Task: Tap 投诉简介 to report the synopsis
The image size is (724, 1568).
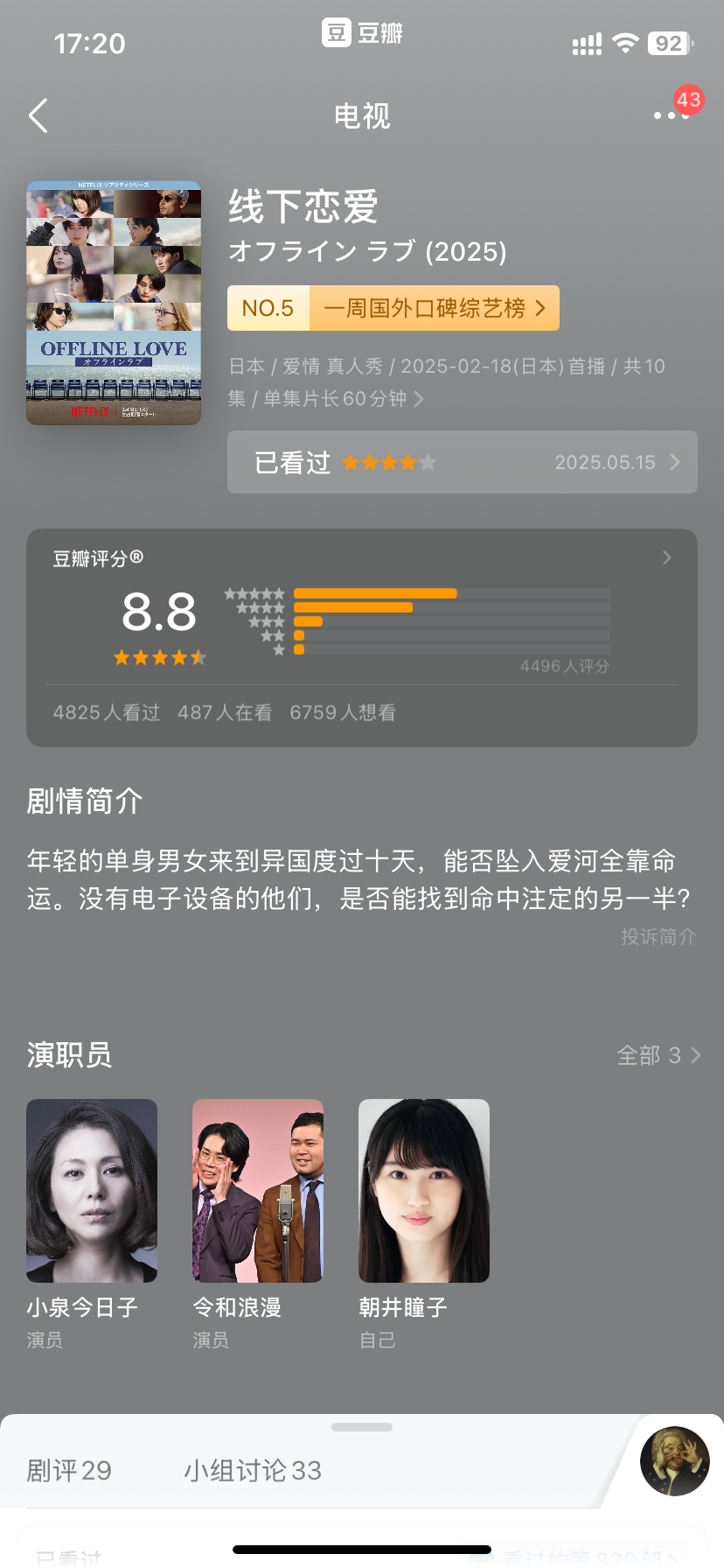Action: [658, 936]
